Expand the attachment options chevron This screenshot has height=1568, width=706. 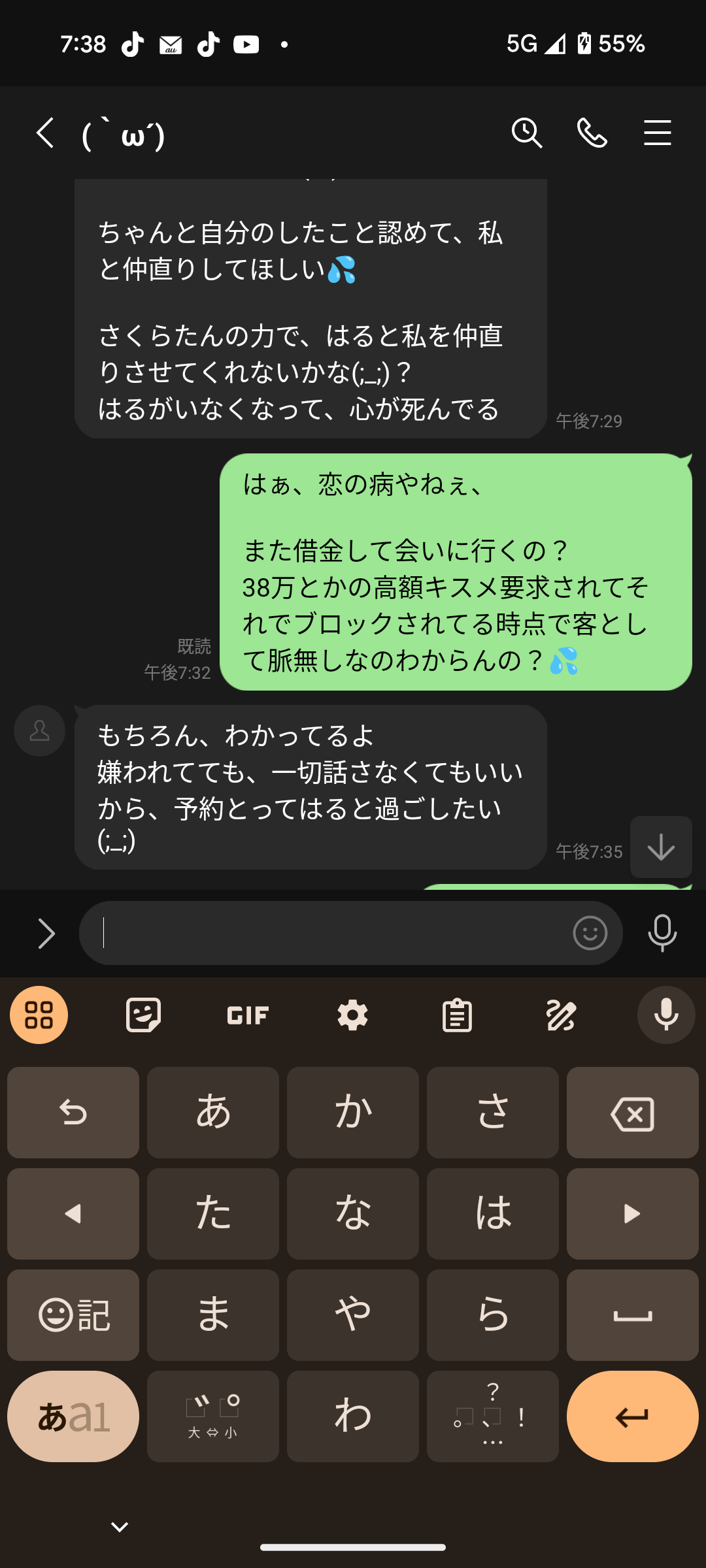point(46,933)
